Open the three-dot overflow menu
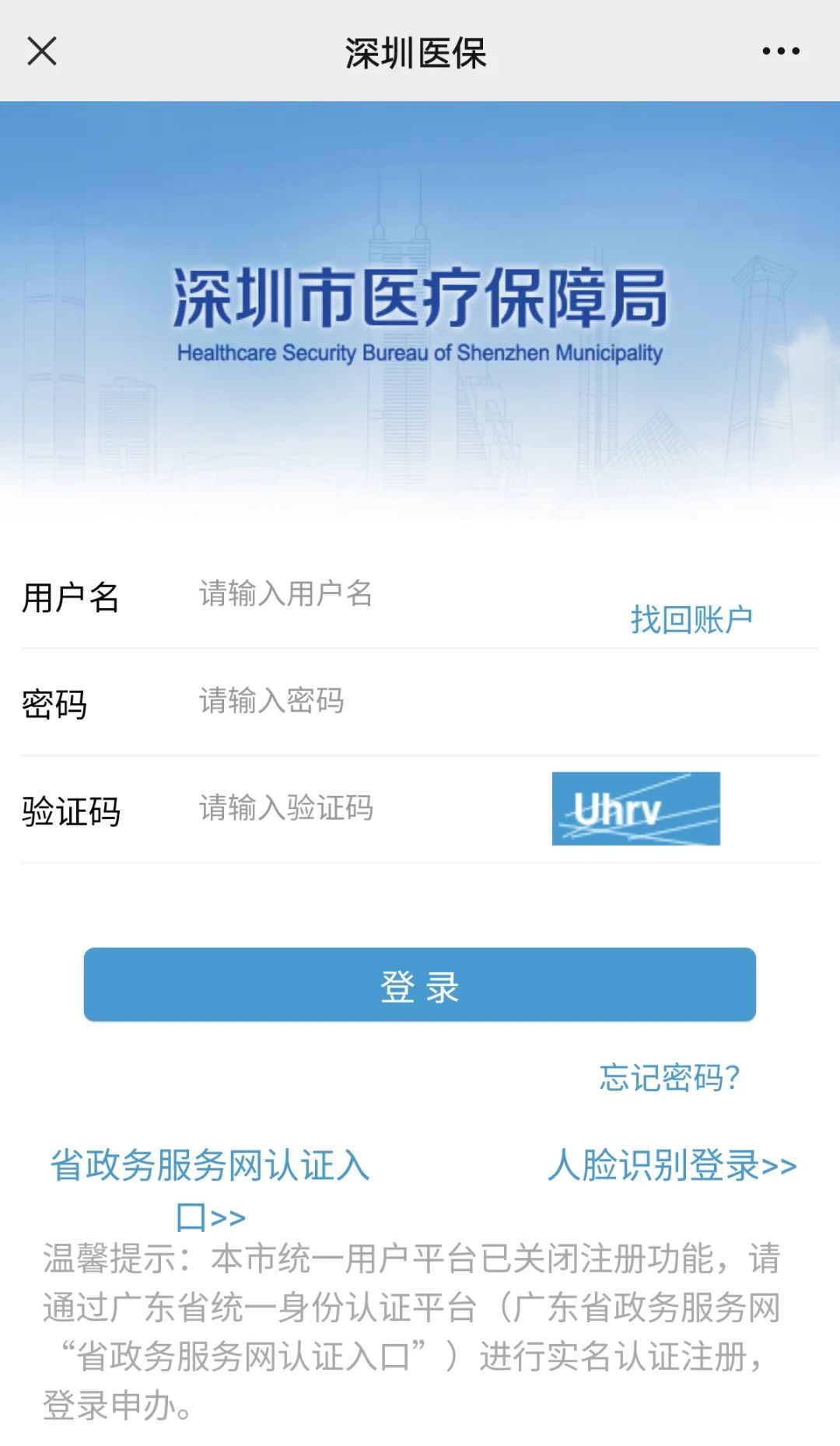 pos(780,51)
